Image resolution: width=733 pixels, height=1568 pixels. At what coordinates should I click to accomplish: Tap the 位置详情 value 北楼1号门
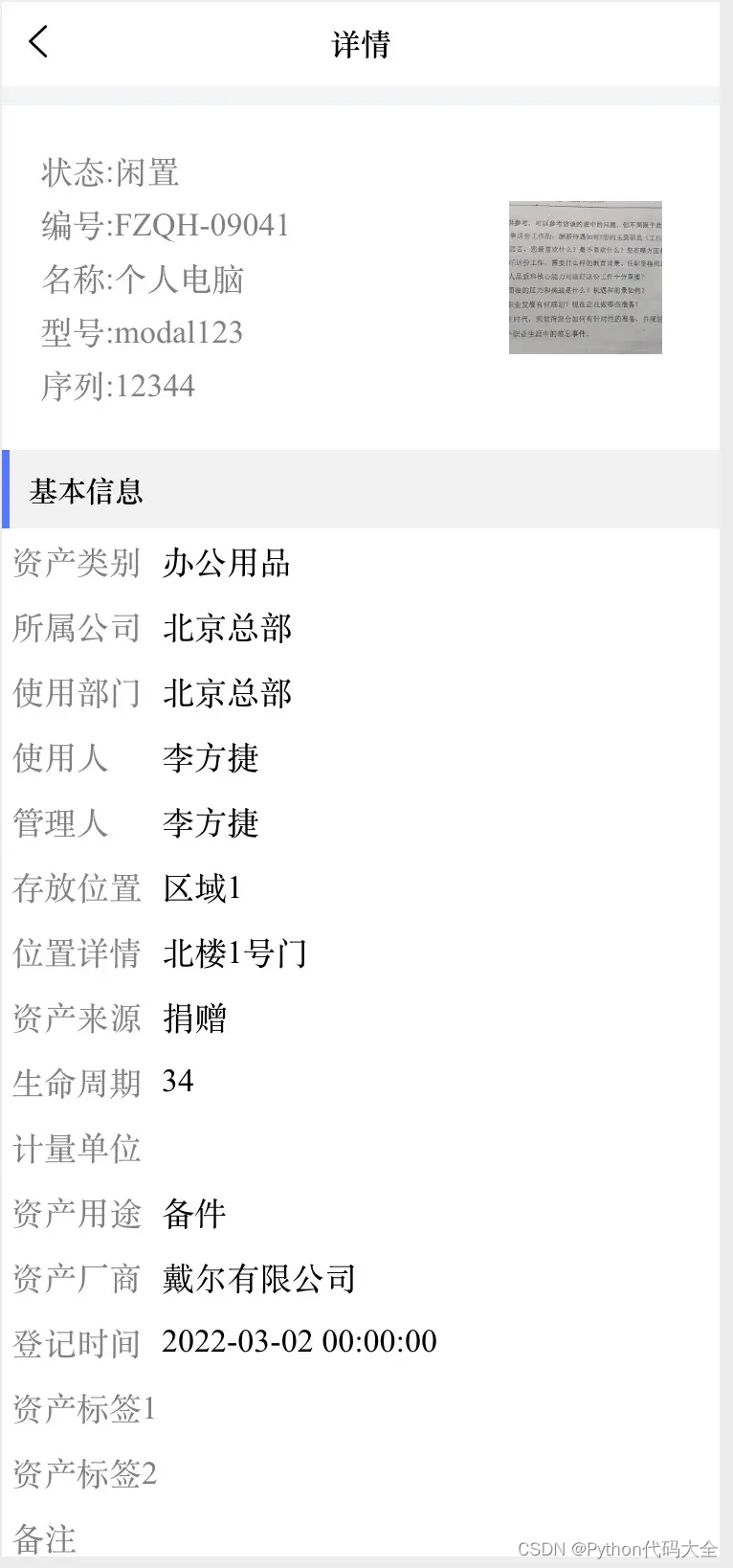(233, 953)
